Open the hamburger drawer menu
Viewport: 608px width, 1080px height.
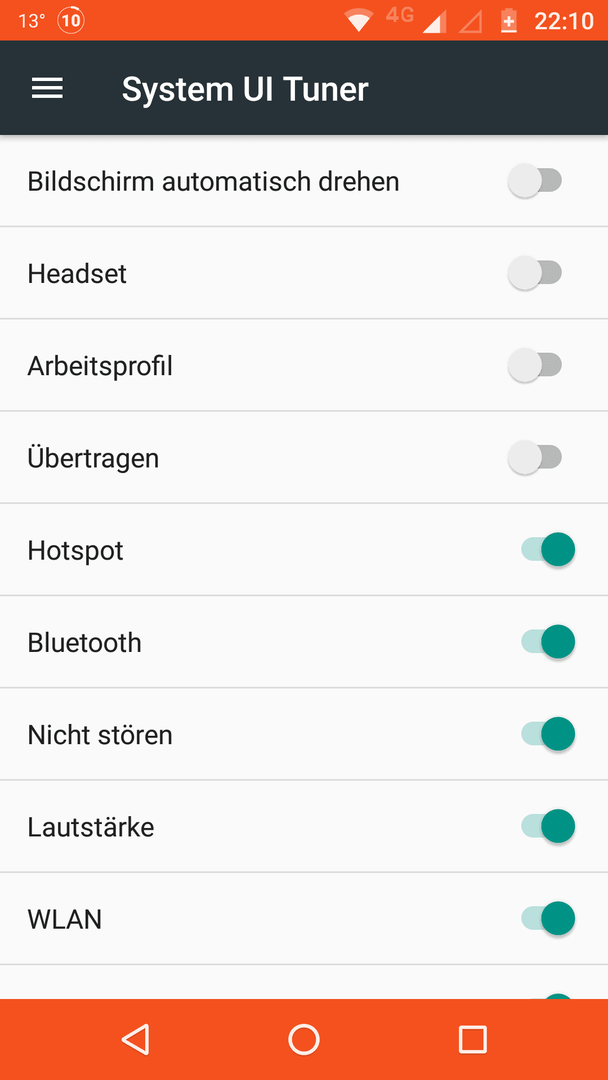tap(48, 88)
